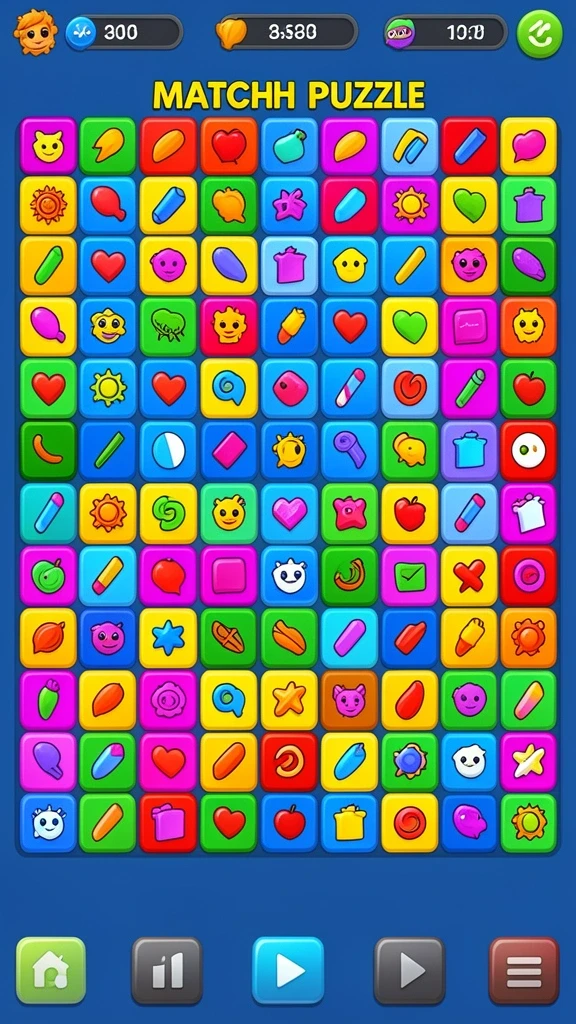Open the bar chart stats button
This screenshot has width=576, height=1024.
coord(167,970)
